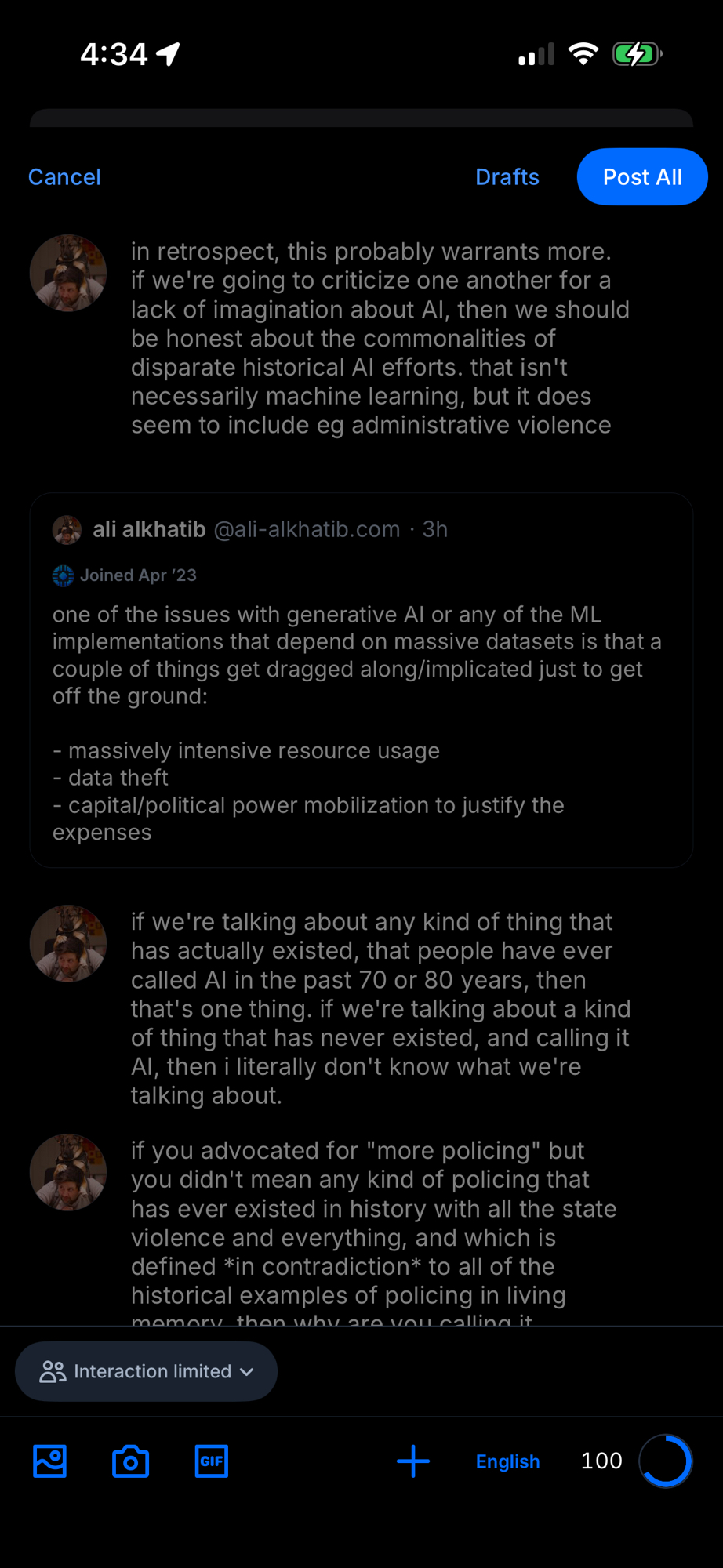
Task: Open saved Drafts
Action: point(507,177)
